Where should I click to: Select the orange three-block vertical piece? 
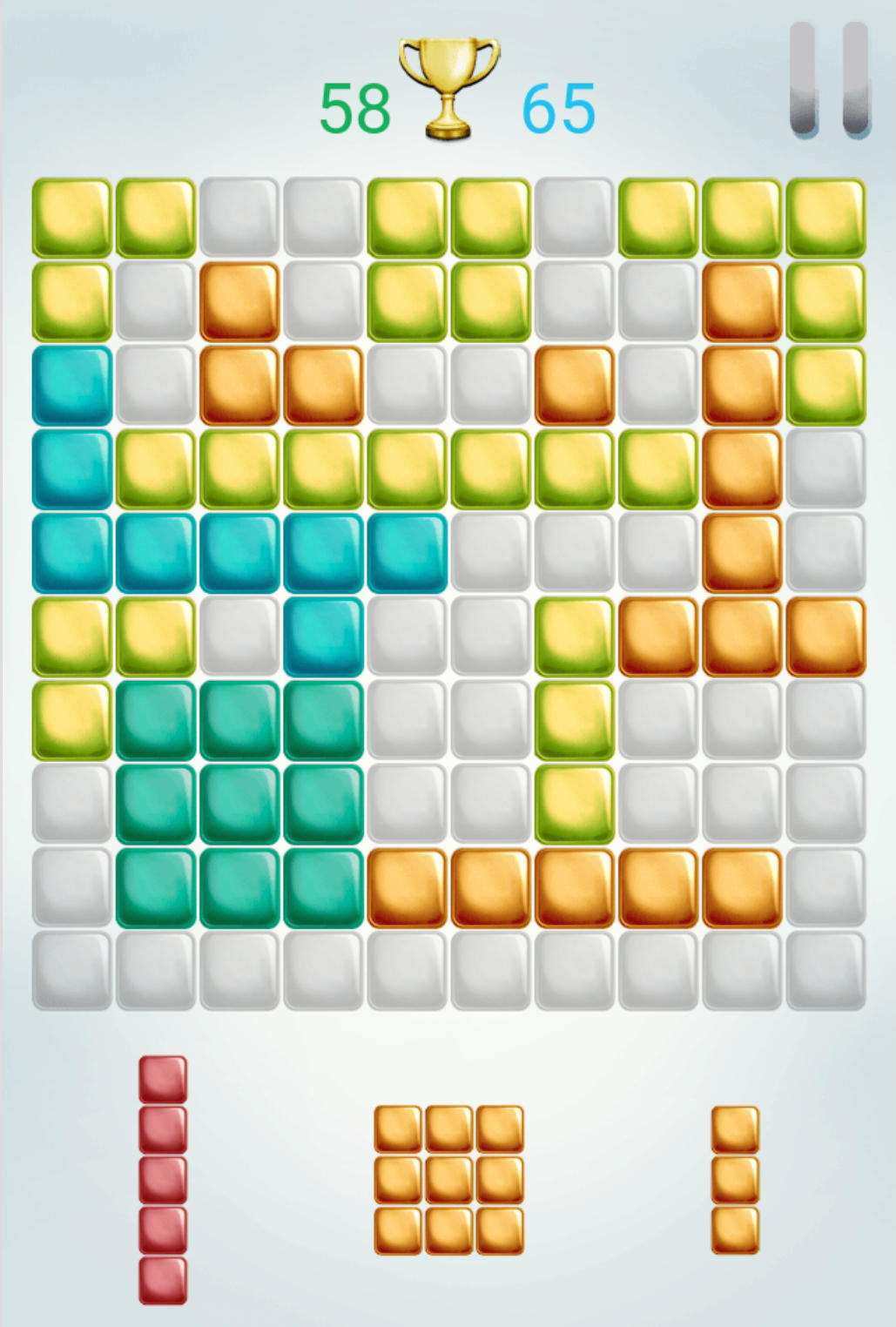click(735, 1180)
